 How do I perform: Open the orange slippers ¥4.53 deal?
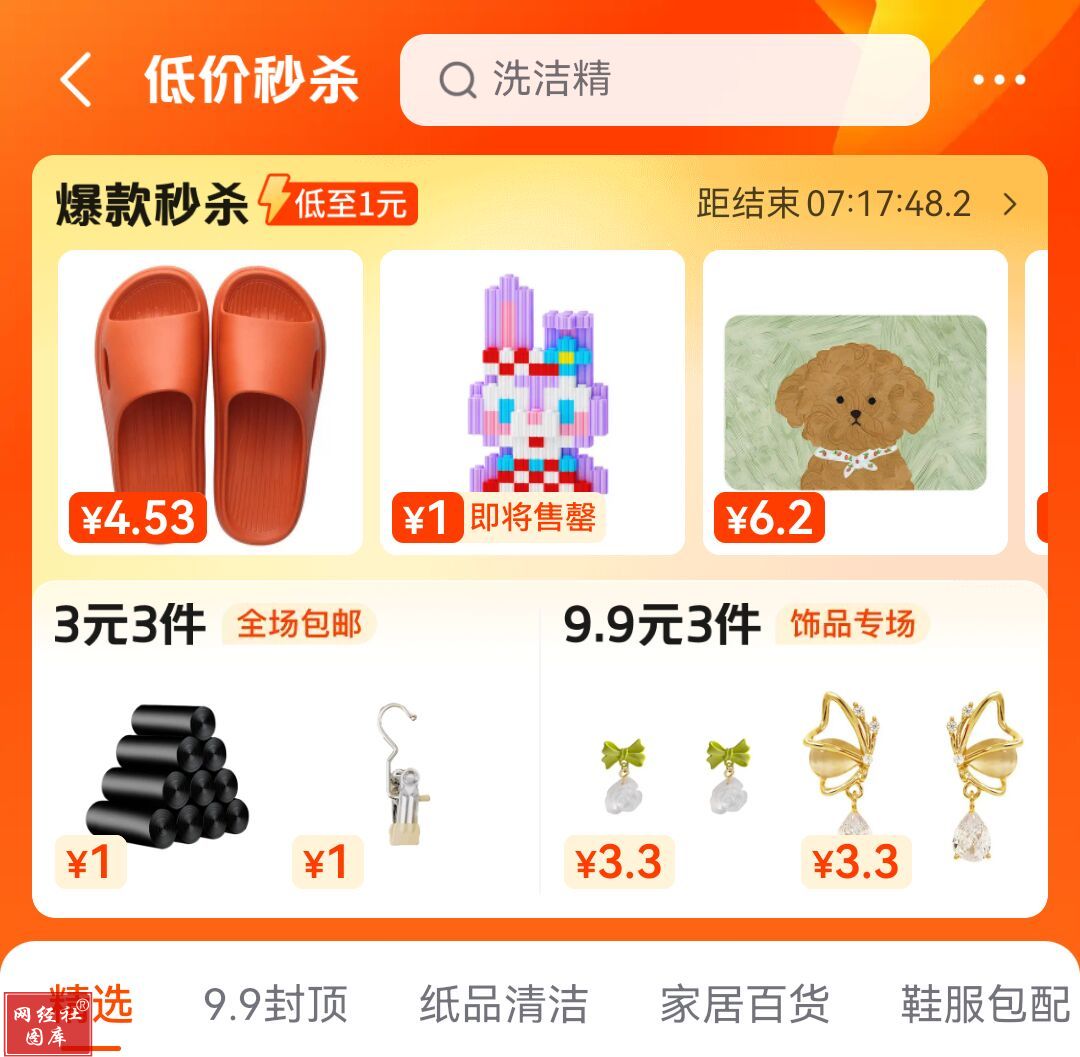click(x=210, y=402)
